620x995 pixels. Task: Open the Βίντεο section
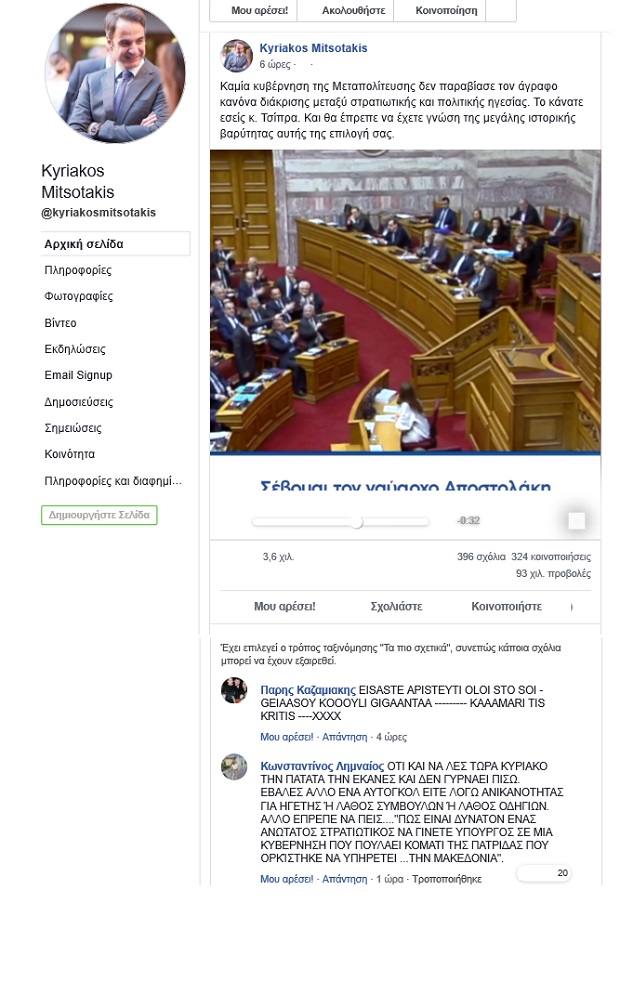tap(60, 323)
